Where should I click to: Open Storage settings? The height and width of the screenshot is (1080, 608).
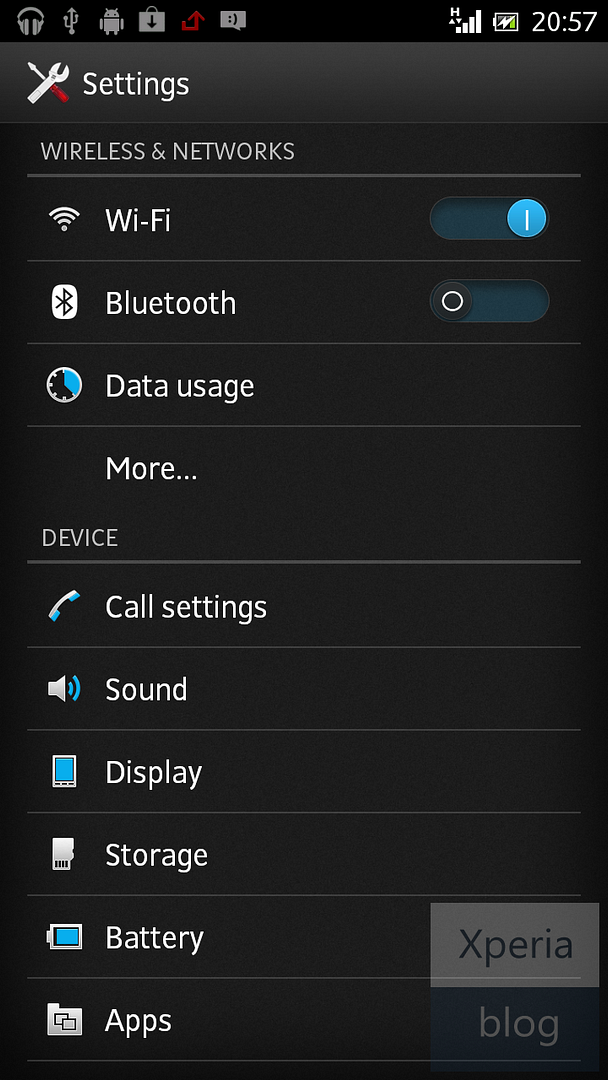pos(304,854)
